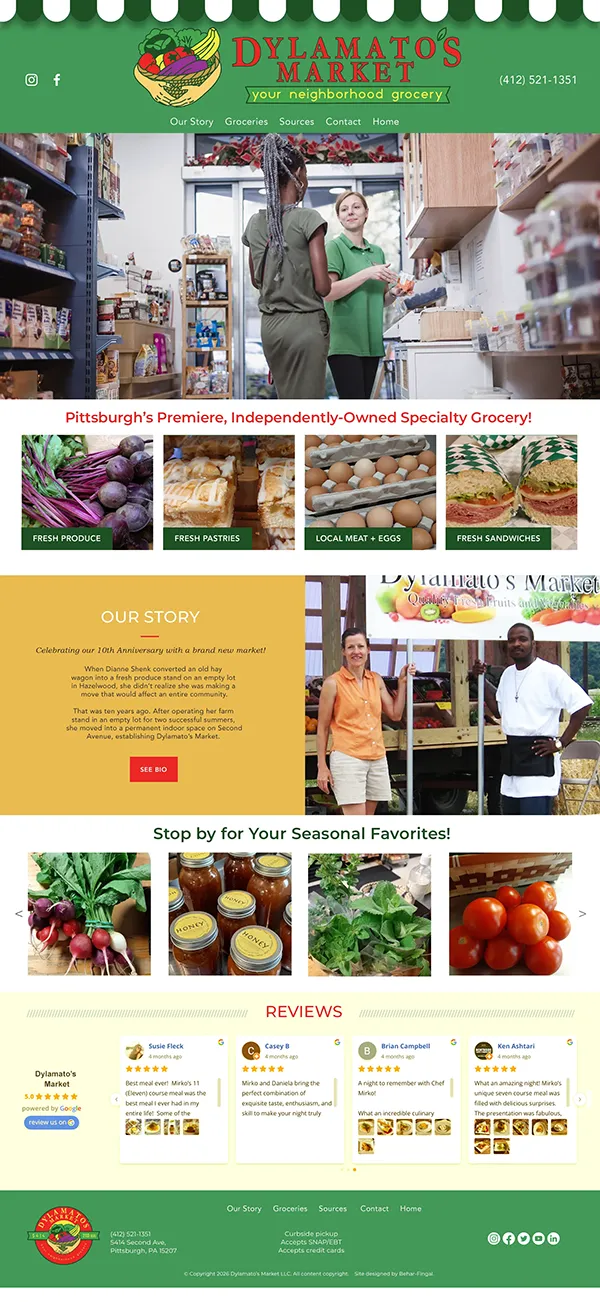Select Sources in the top menu

[x=297, y=122]
